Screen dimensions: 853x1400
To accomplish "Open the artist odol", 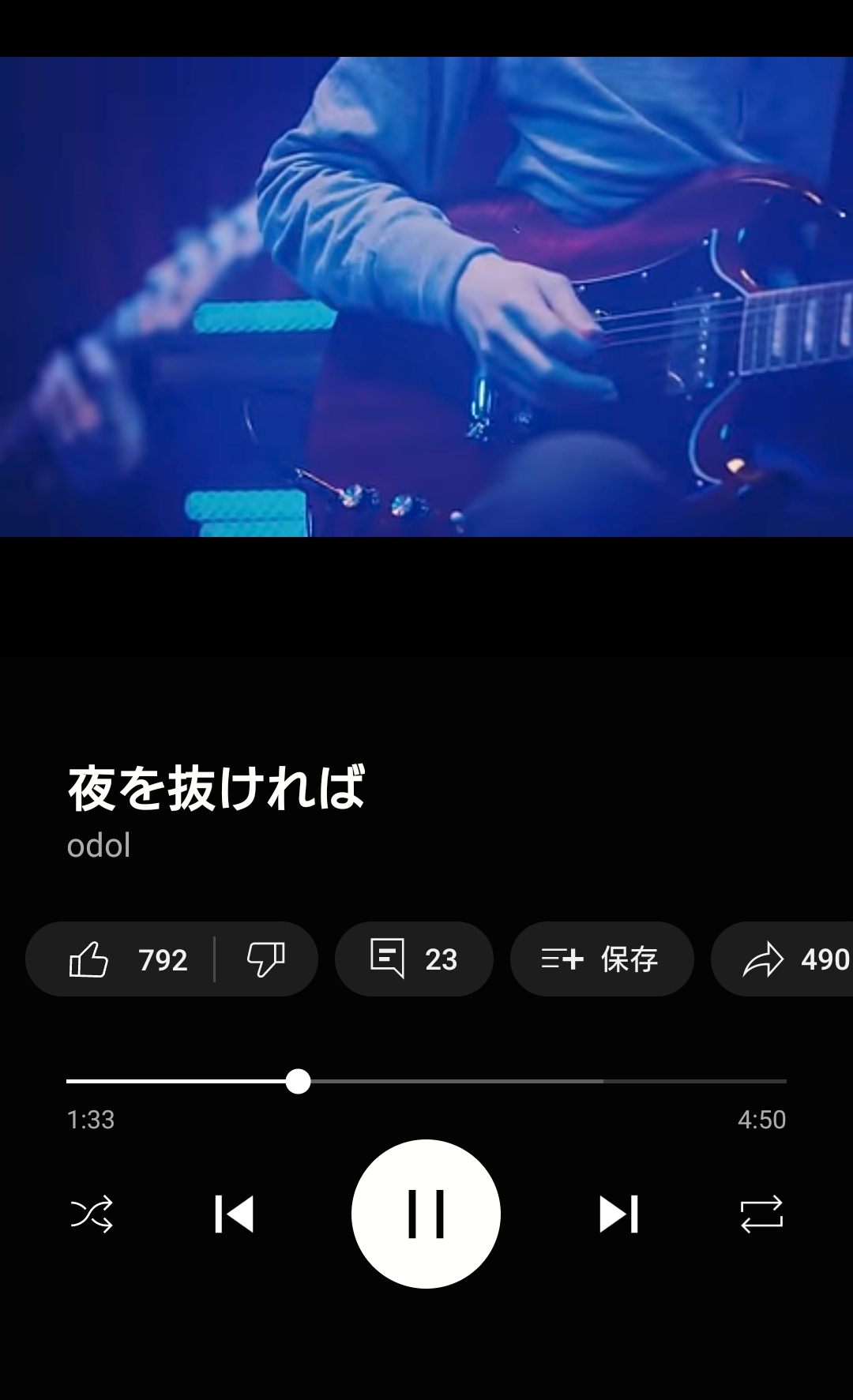I will 99,846.
